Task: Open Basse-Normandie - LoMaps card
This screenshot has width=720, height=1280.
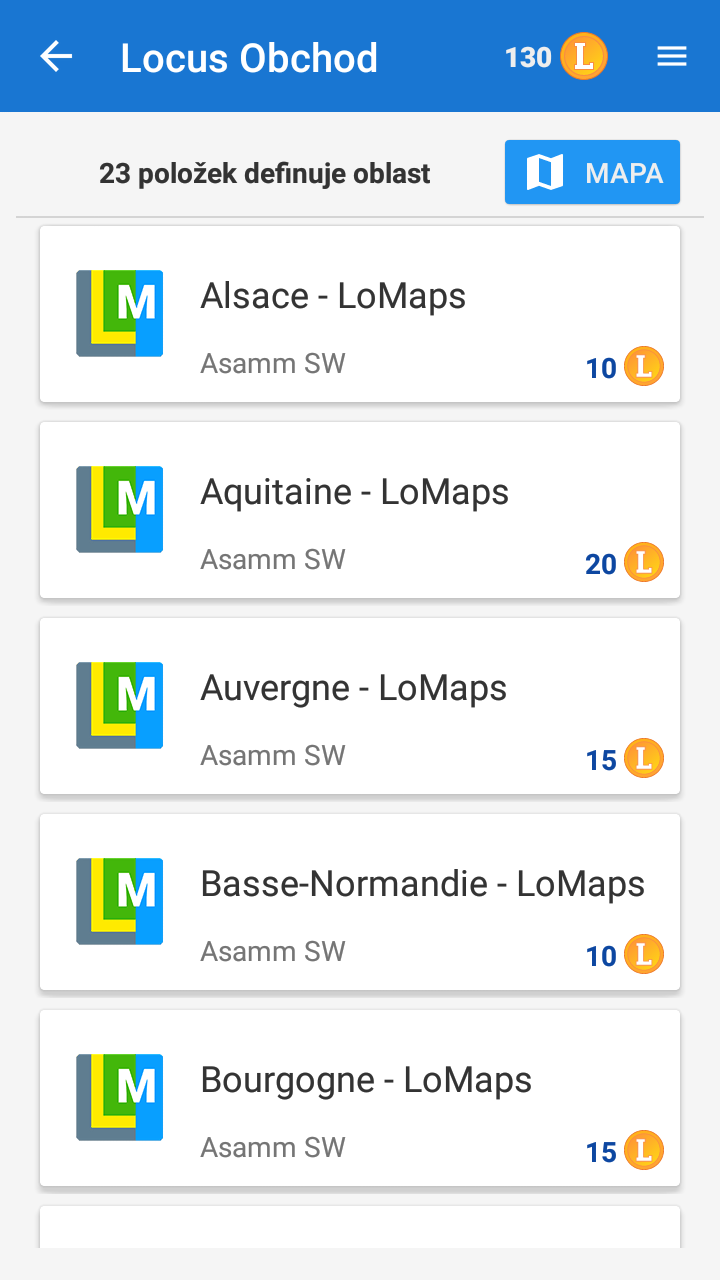Action: pos(360,902)
